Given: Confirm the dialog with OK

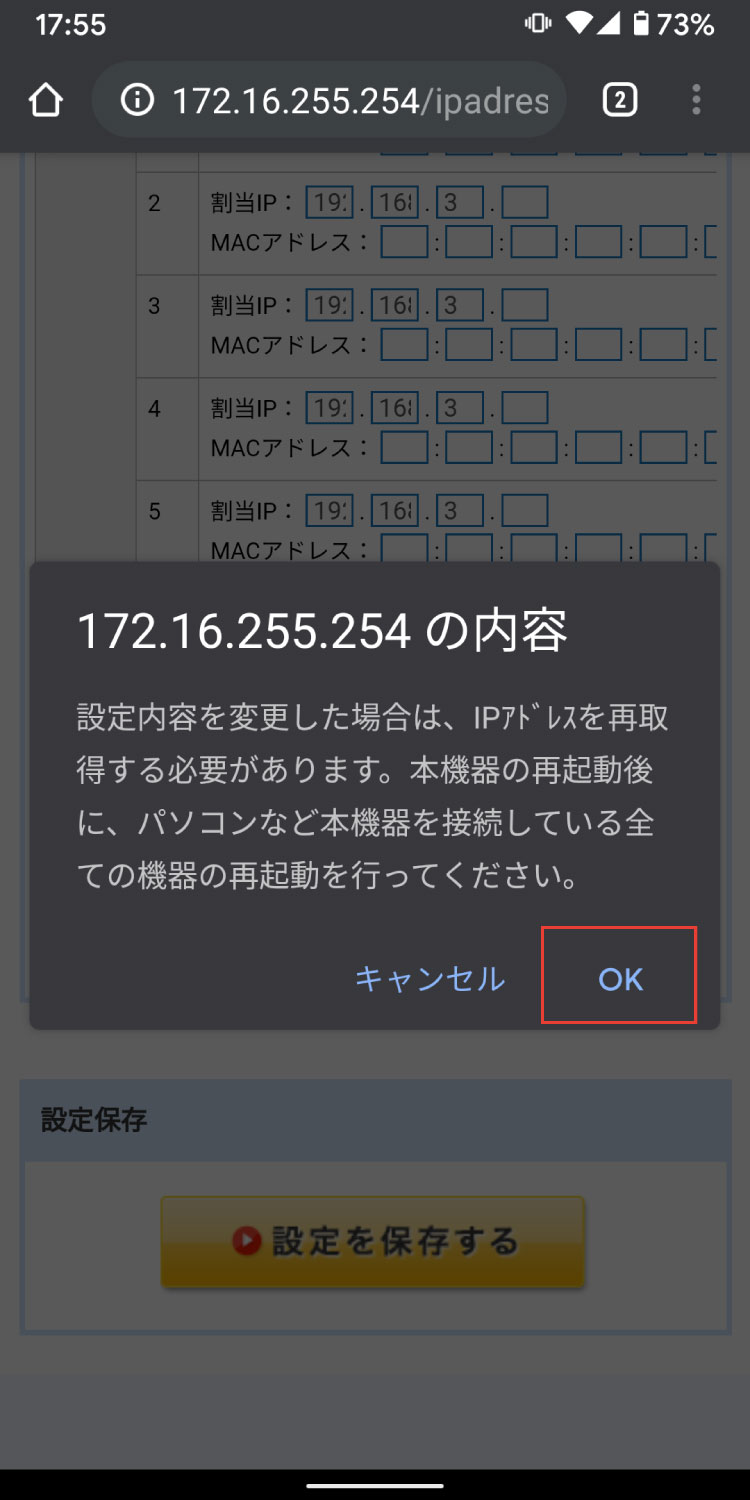Looking at the screenshot, I should [619, 978].
